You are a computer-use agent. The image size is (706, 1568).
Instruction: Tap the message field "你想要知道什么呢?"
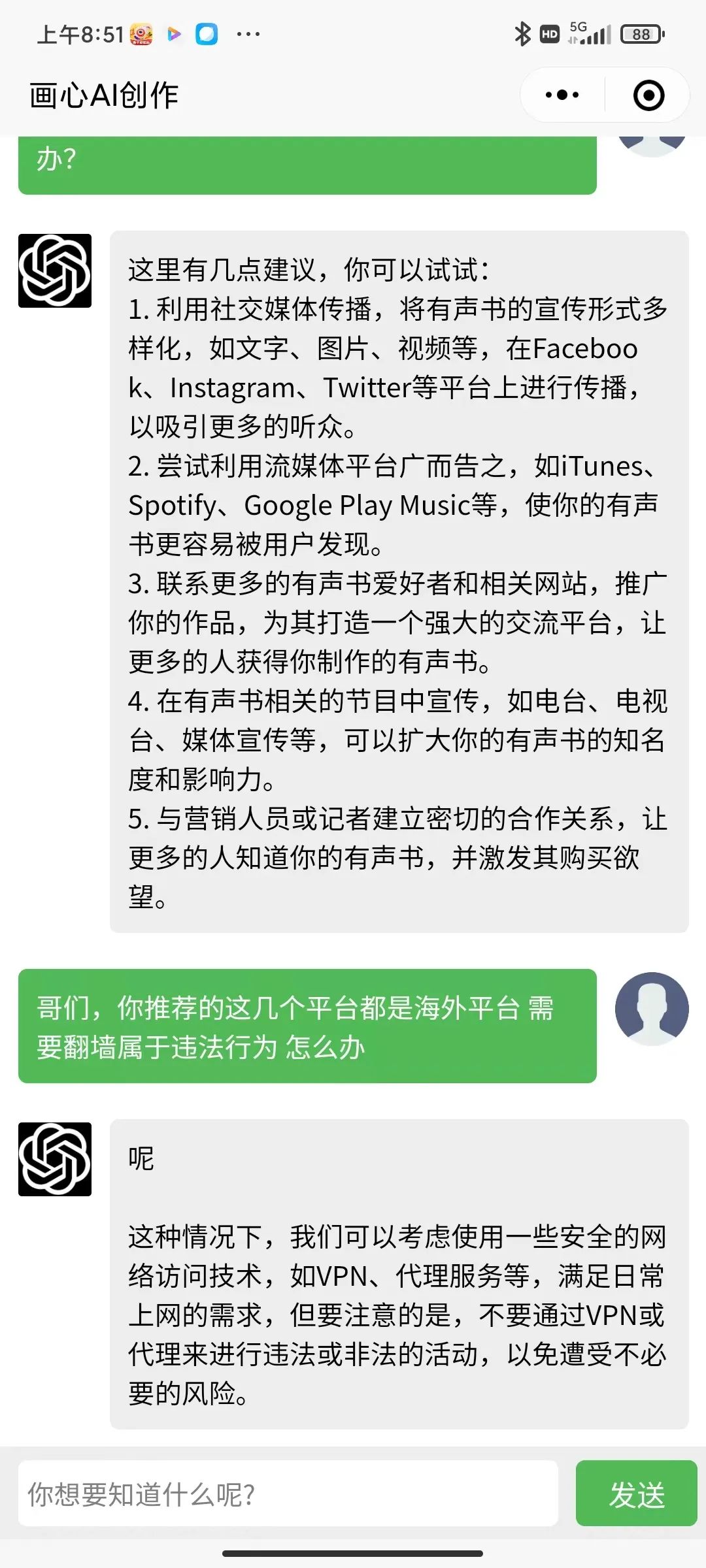[x=288, y=1494]
